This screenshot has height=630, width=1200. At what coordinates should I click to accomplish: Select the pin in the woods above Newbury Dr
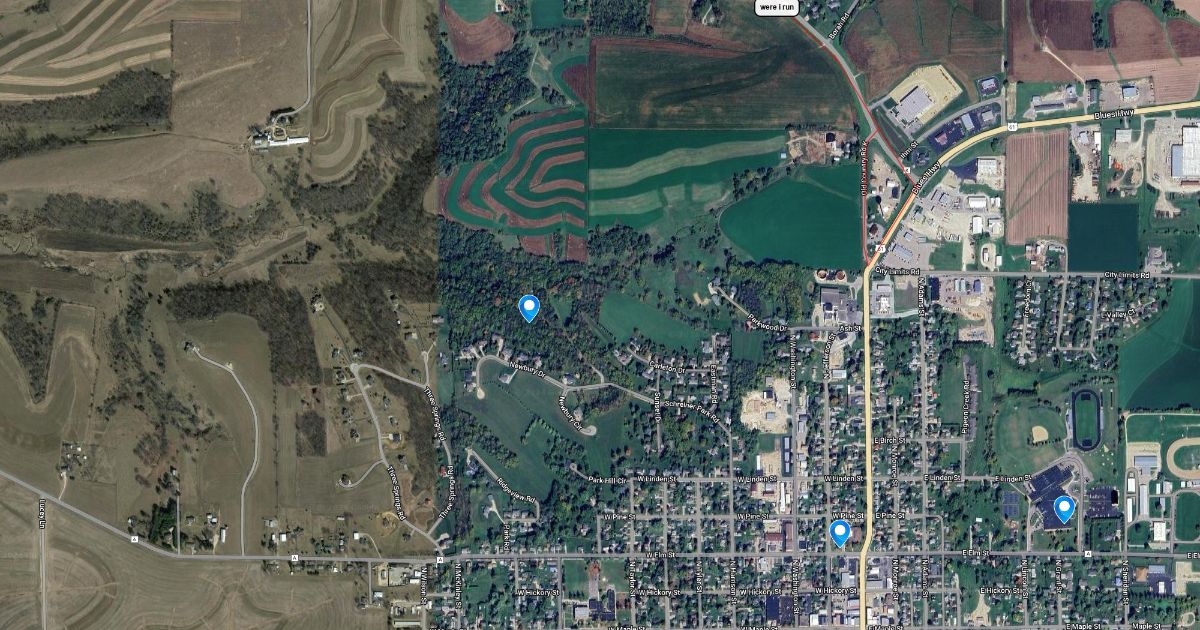[x=529, y=309]
